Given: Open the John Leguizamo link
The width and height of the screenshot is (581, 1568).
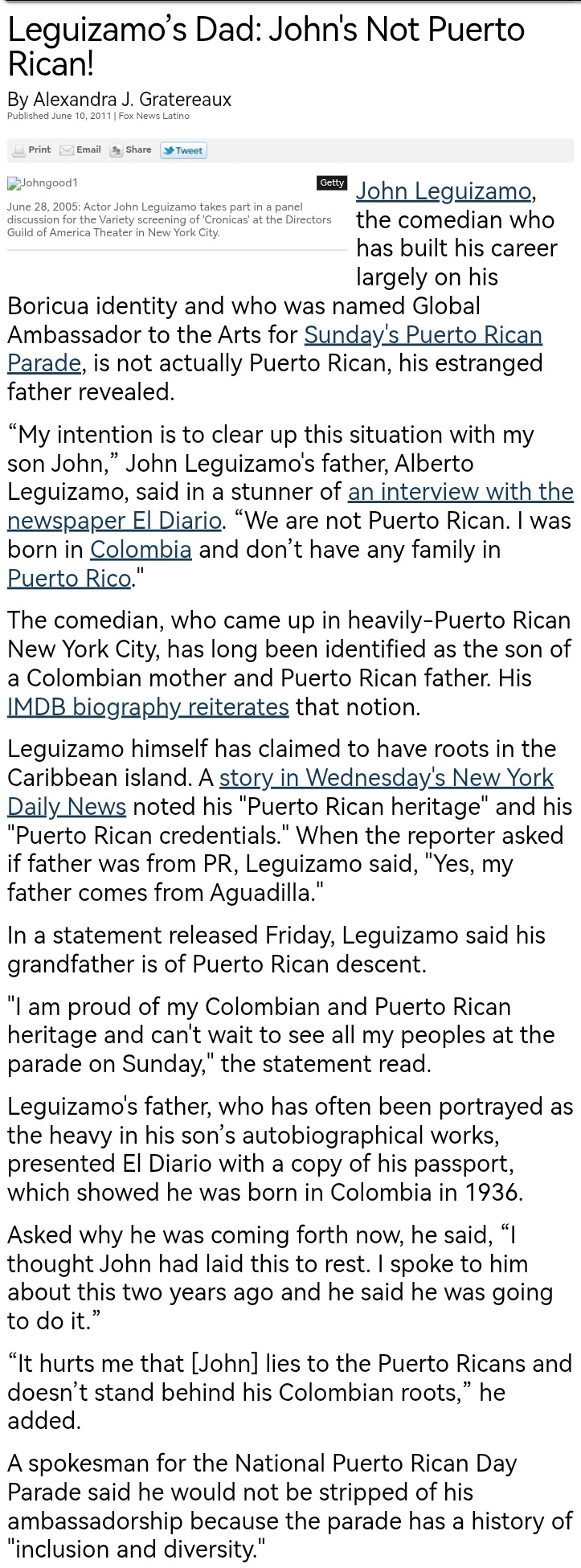Looking at the screenshot, I should [x=444, y=191].
